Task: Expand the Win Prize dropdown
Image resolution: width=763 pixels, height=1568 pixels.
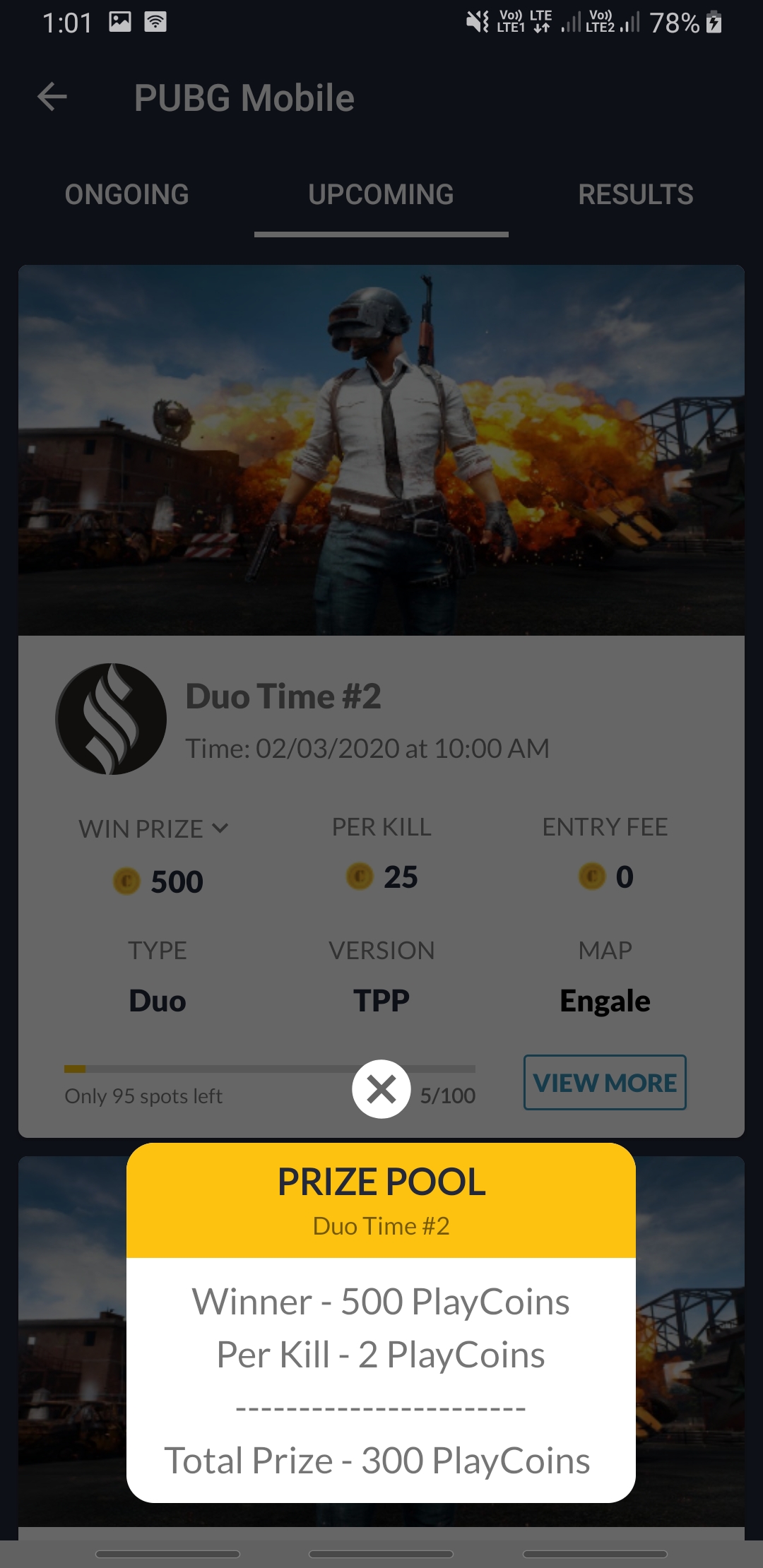Action: pos(154,828)
